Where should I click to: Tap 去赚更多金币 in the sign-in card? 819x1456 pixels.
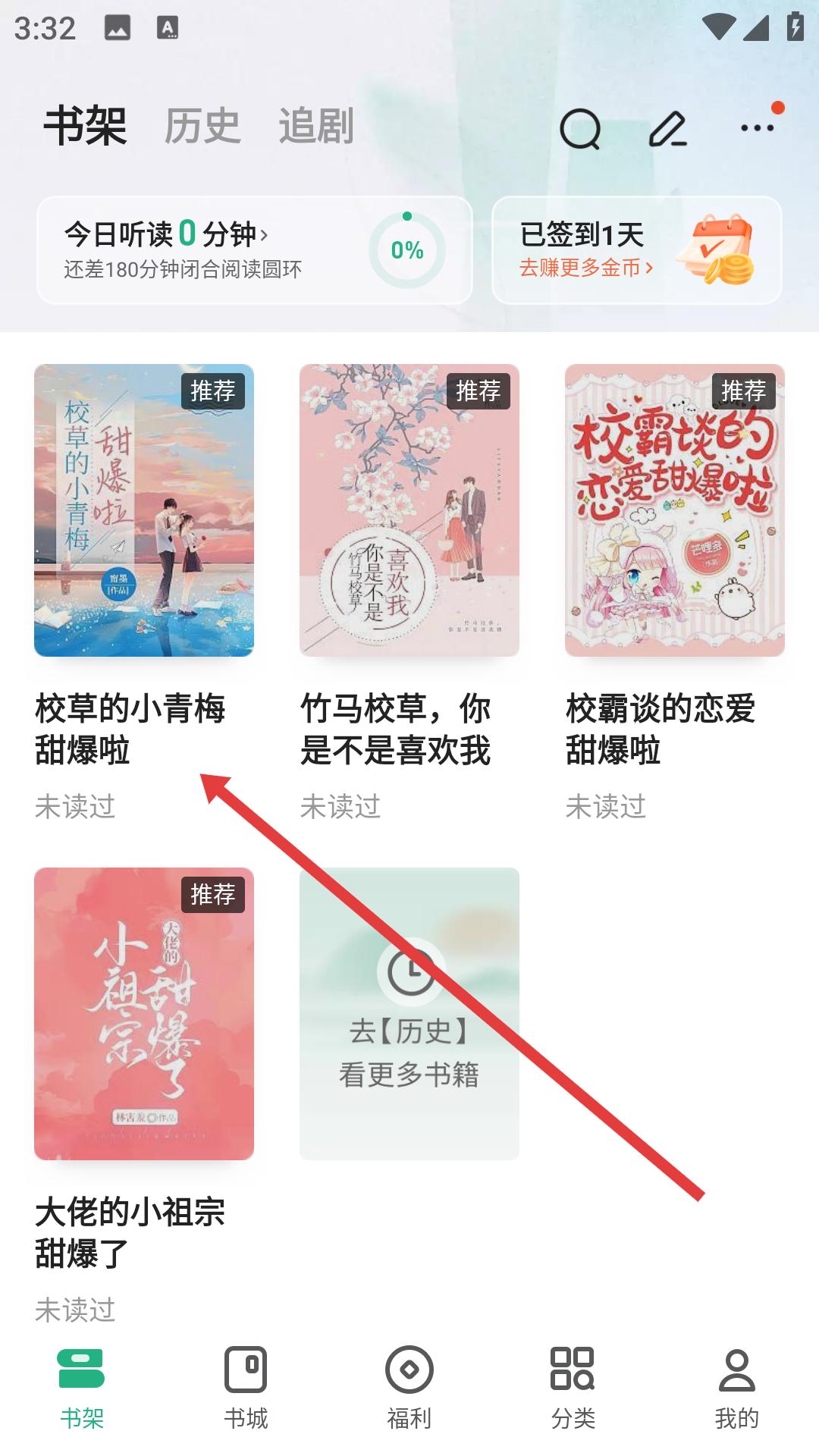tap(585, 268)
